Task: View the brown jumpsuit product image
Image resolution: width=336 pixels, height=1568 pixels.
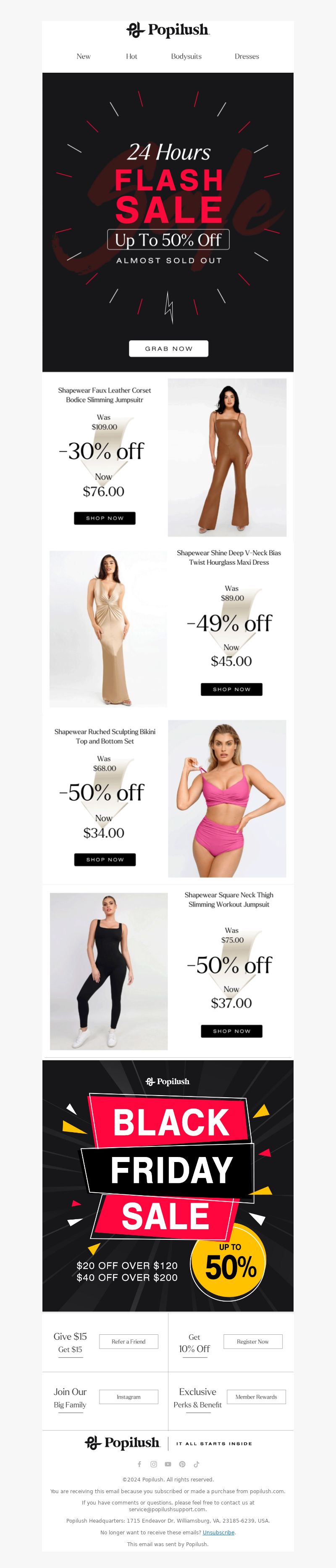Action: (227, 457)
